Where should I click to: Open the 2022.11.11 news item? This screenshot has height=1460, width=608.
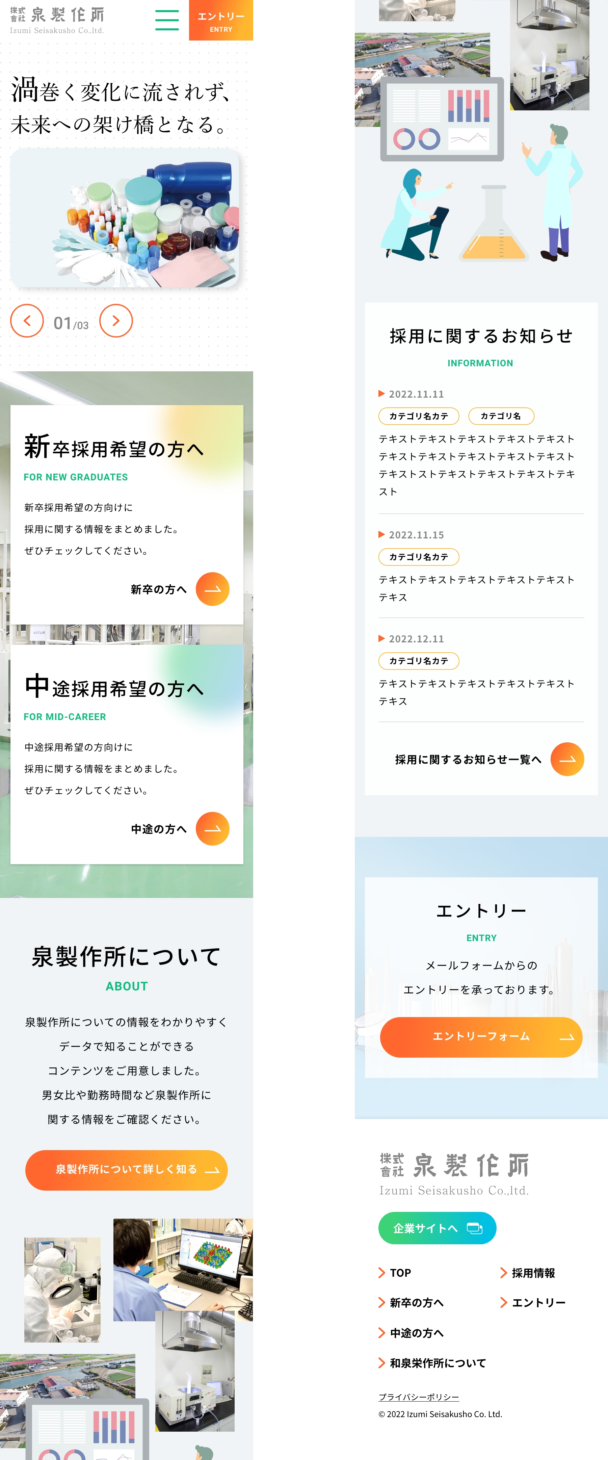[x=476, y=456]
